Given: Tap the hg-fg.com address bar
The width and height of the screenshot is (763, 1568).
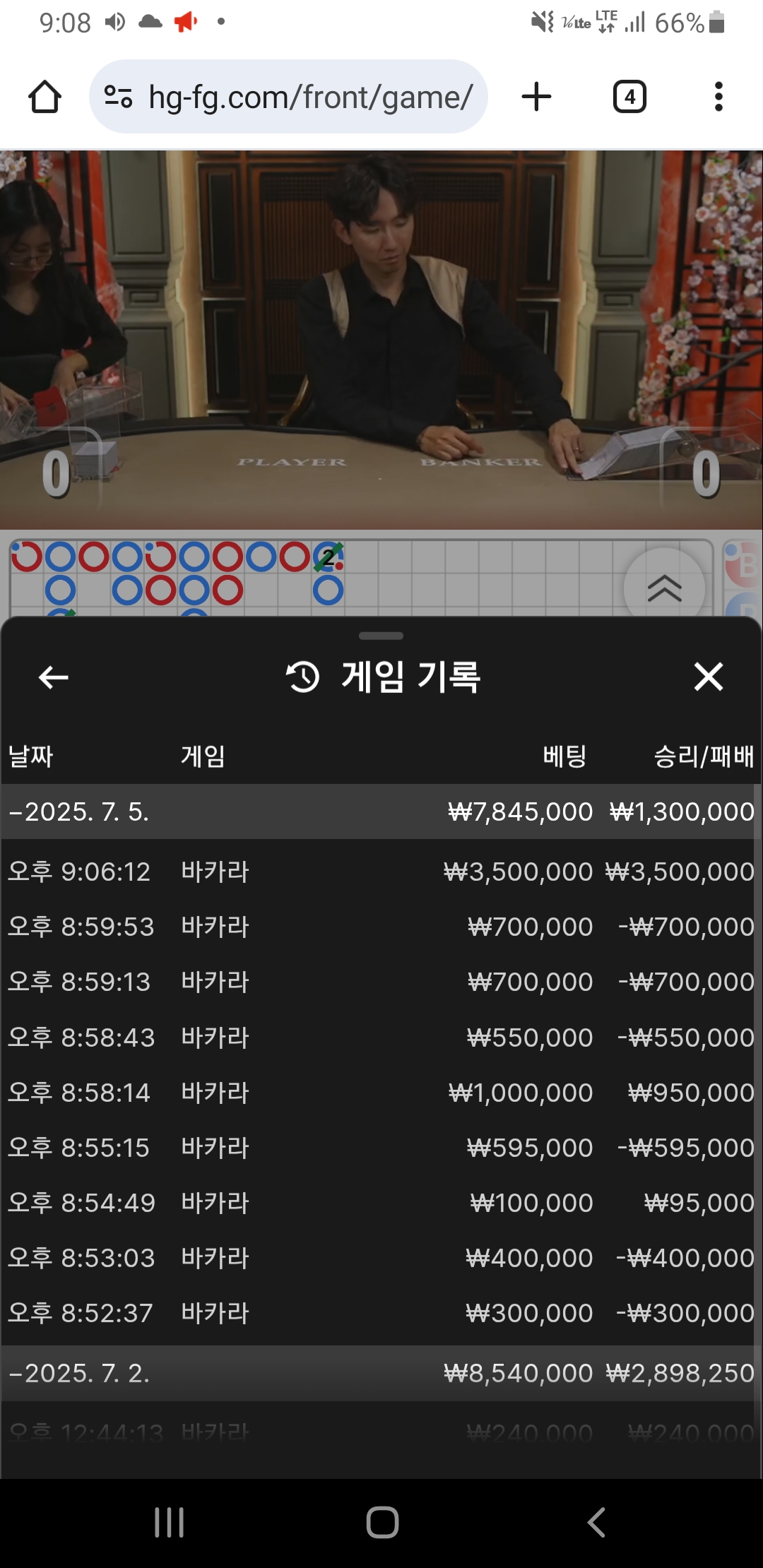Looking at the screenshot, I should pos(290,97).
